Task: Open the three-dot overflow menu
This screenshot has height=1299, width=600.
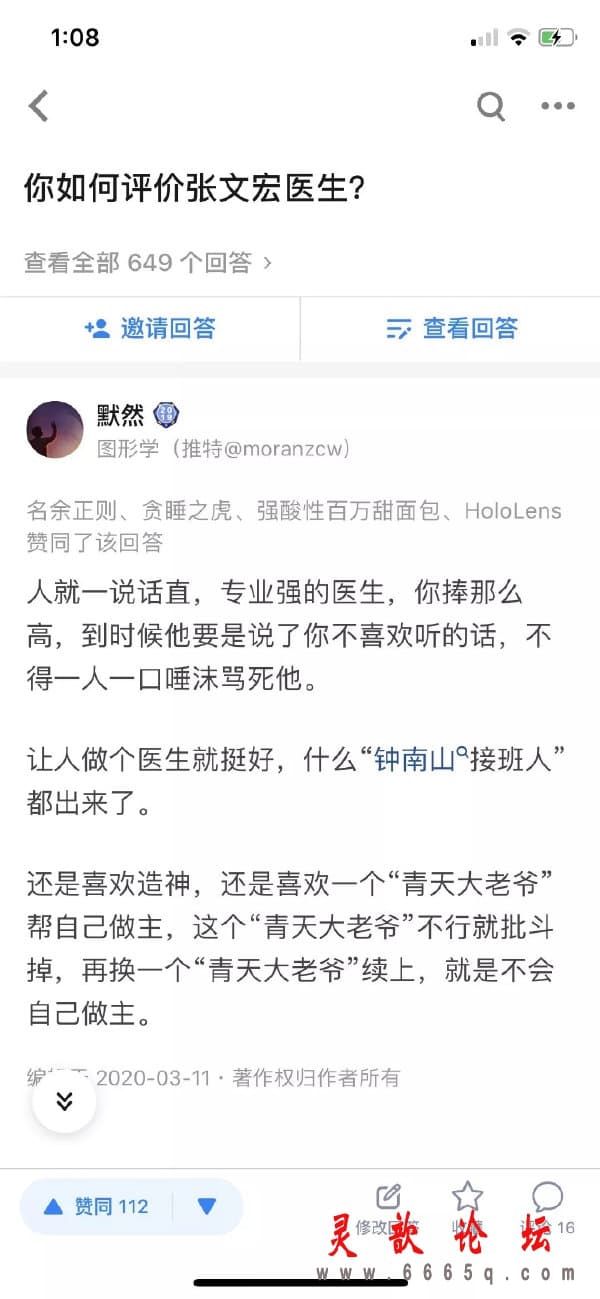Action: pos(557,105)
